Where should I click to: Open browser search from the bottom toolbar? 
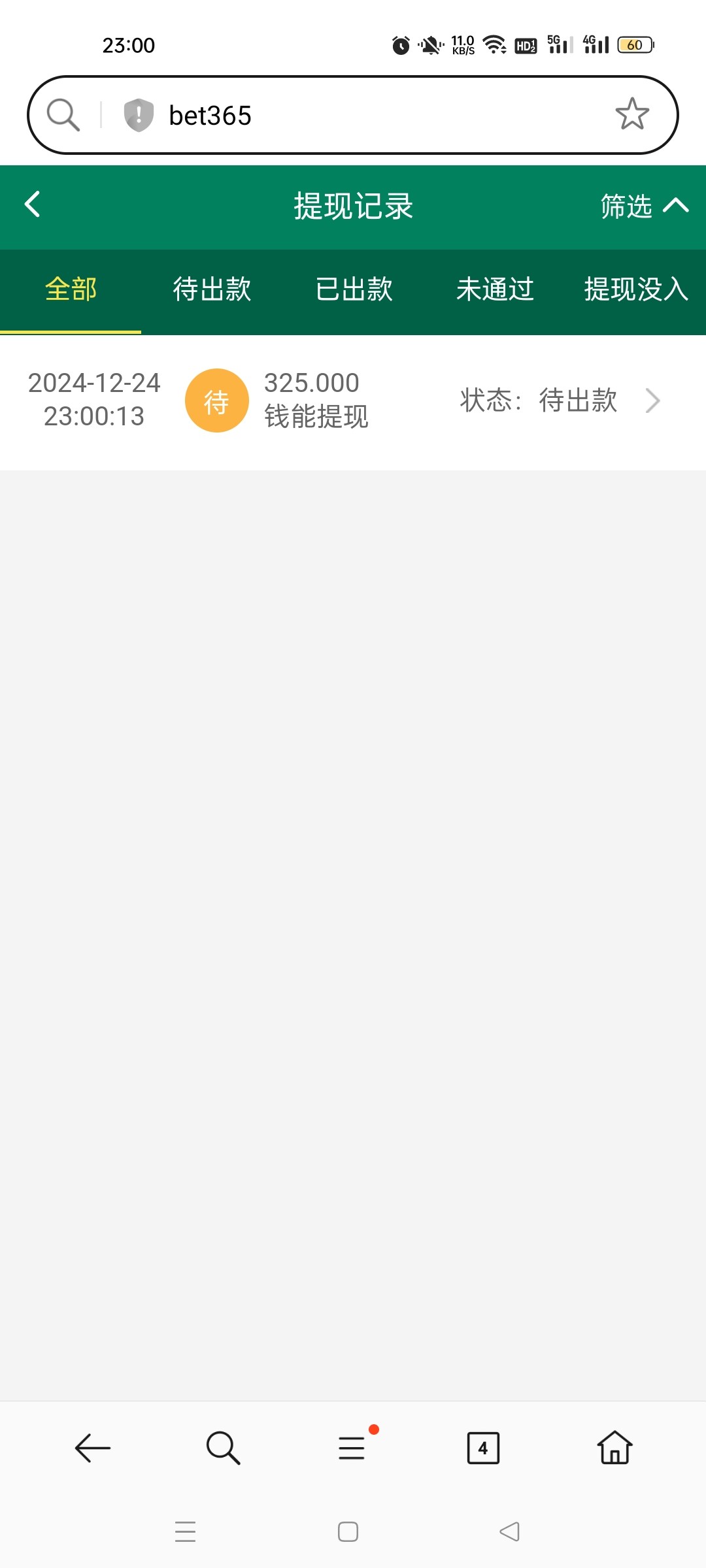223,1448
